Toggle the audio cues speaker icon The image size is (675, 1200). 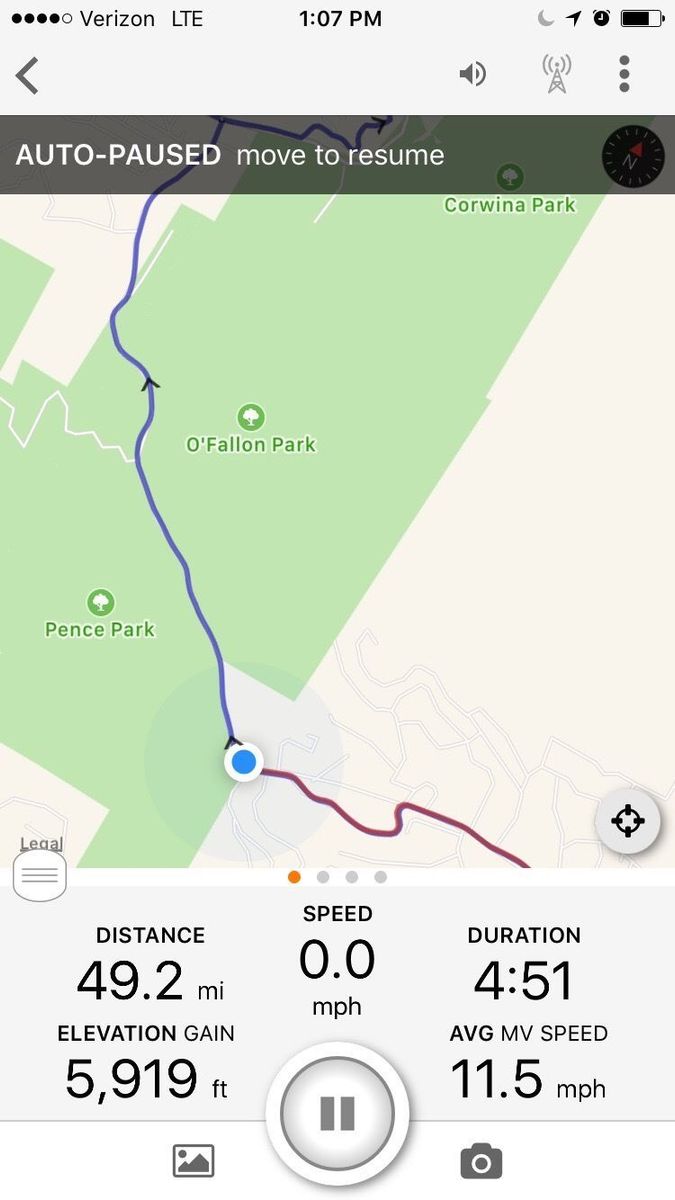point(473,74)
